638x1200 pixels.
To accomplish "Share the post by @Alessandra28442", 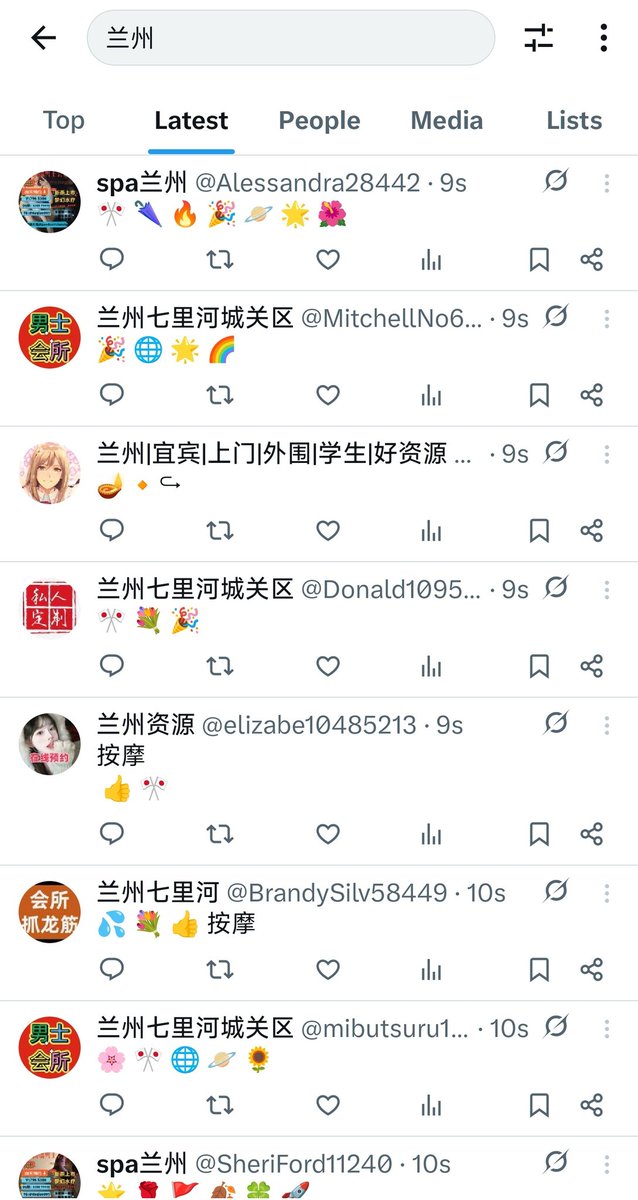I will click(x=592, y=260).
